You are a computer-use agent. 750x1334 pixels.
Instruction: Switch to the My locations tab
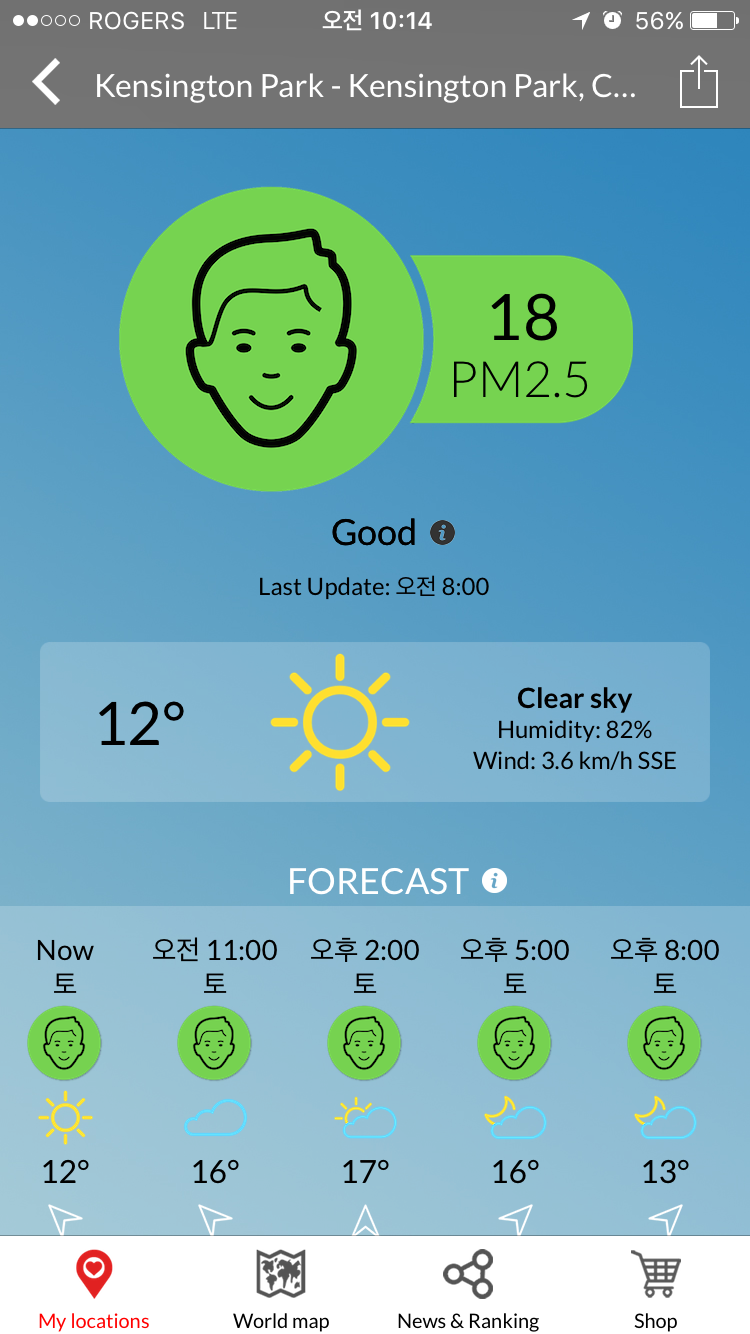94,1289
